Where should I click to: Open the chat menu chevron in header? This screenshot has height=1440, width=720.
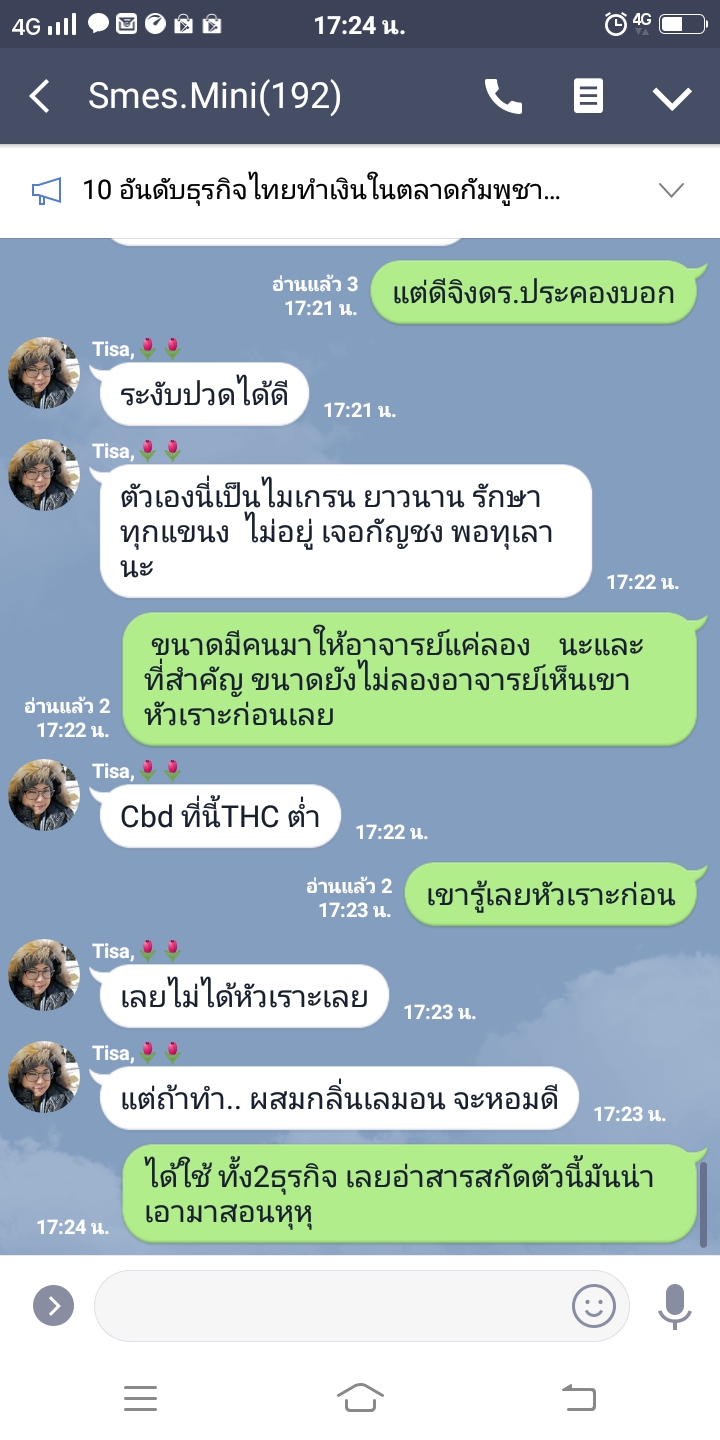(671, 97)
